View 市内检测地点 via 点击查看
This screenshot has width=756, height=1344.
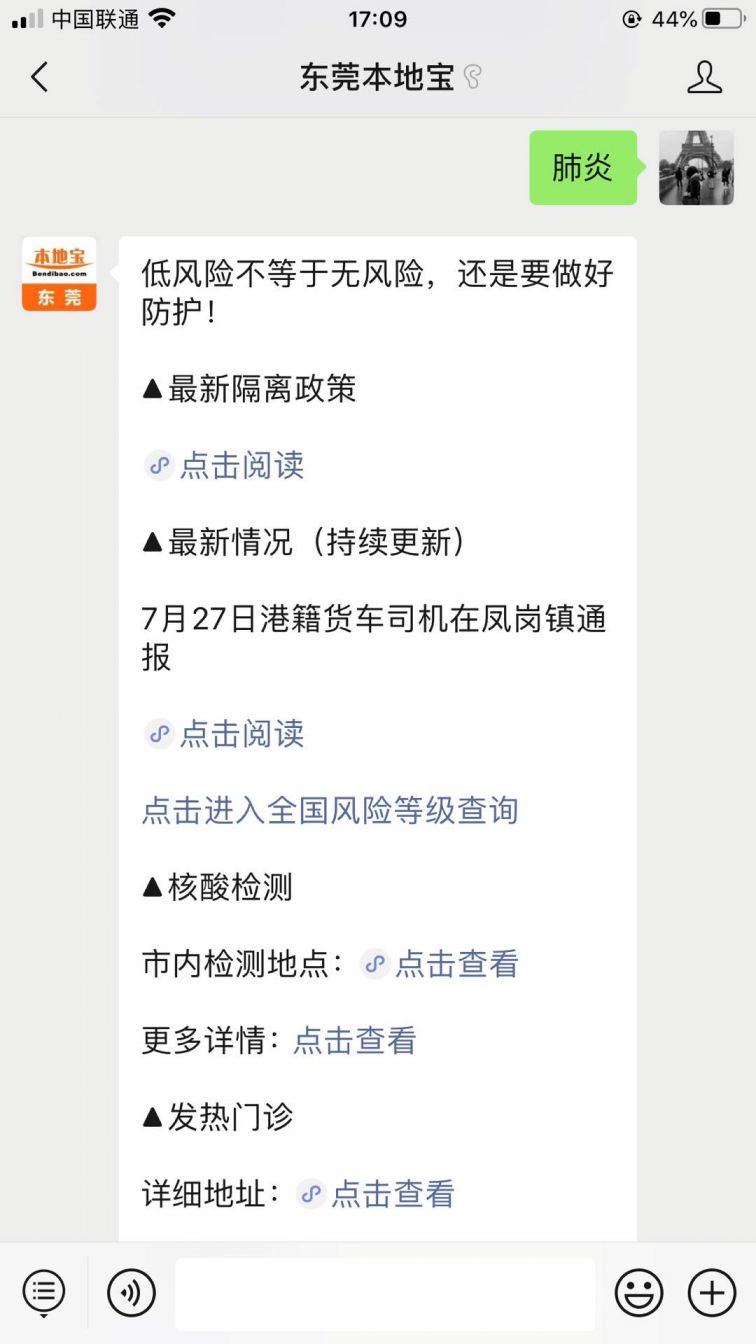[440, 963]
